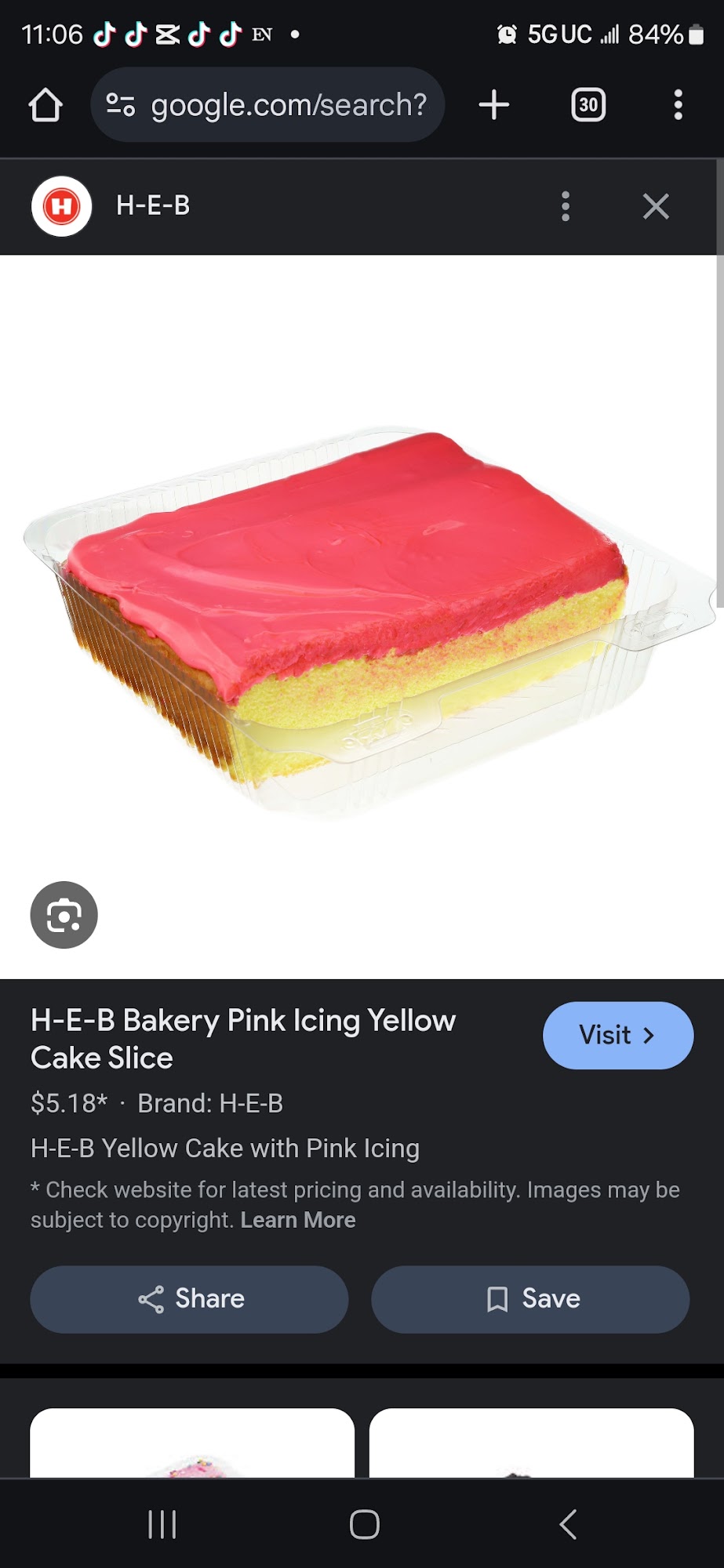Open Chrome's three-dot browser menu
This screenshot has height=1568, width=724.
click(x=679, y=104)
